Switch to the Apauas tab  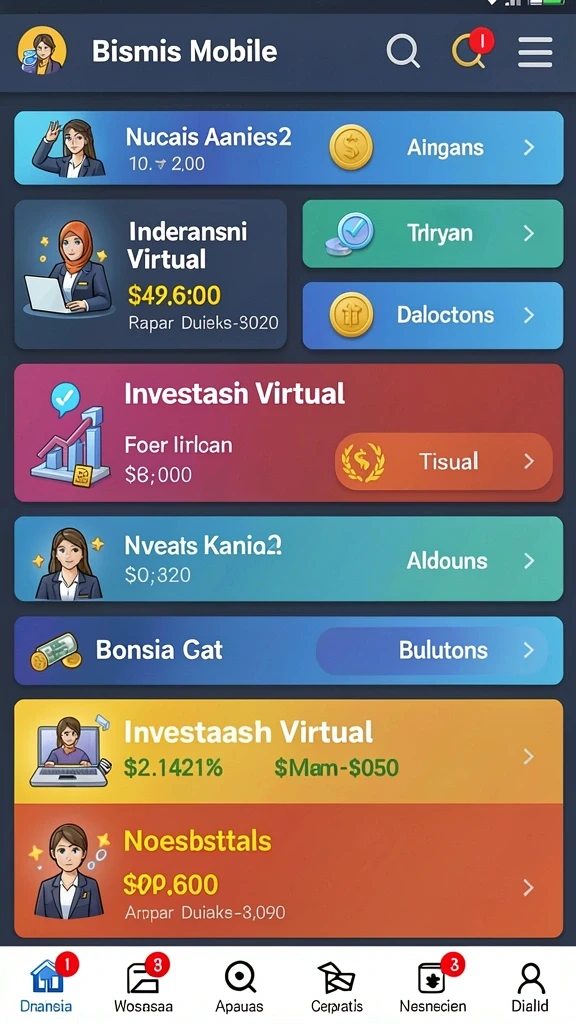240,985
